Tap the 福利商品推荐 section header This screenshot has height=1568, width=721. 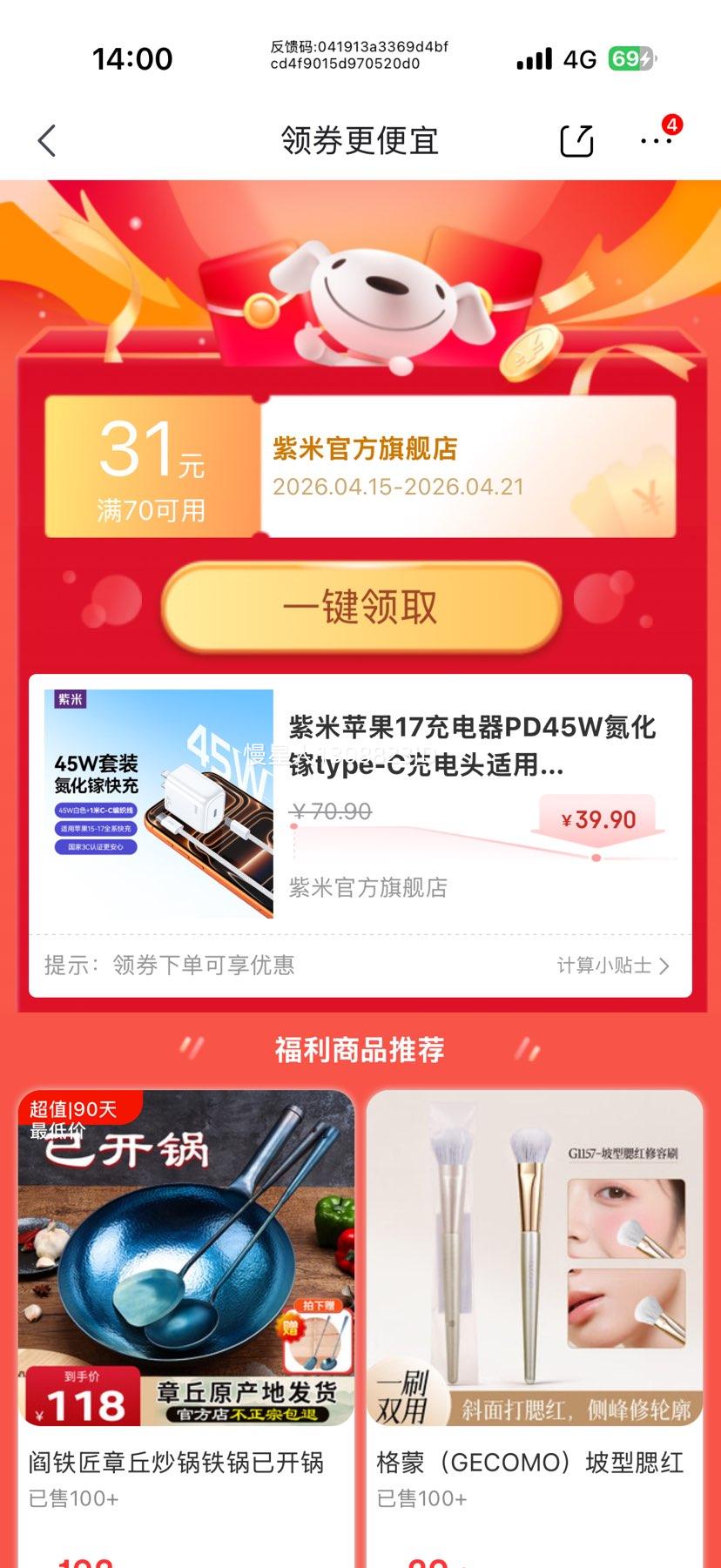pyautogui.click(x=360, y=1050)
